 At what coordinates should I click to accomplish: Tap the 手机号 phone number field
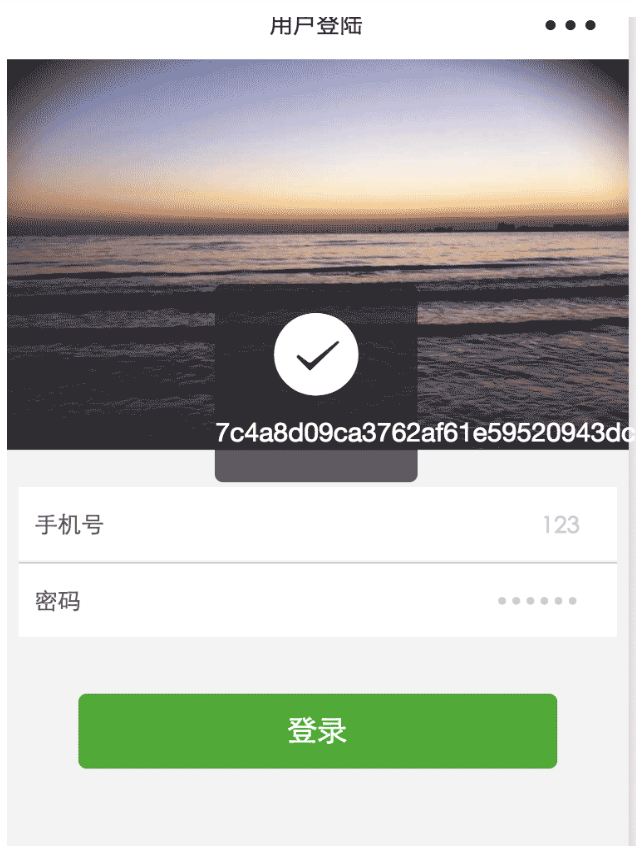click(x=400, y=525)
